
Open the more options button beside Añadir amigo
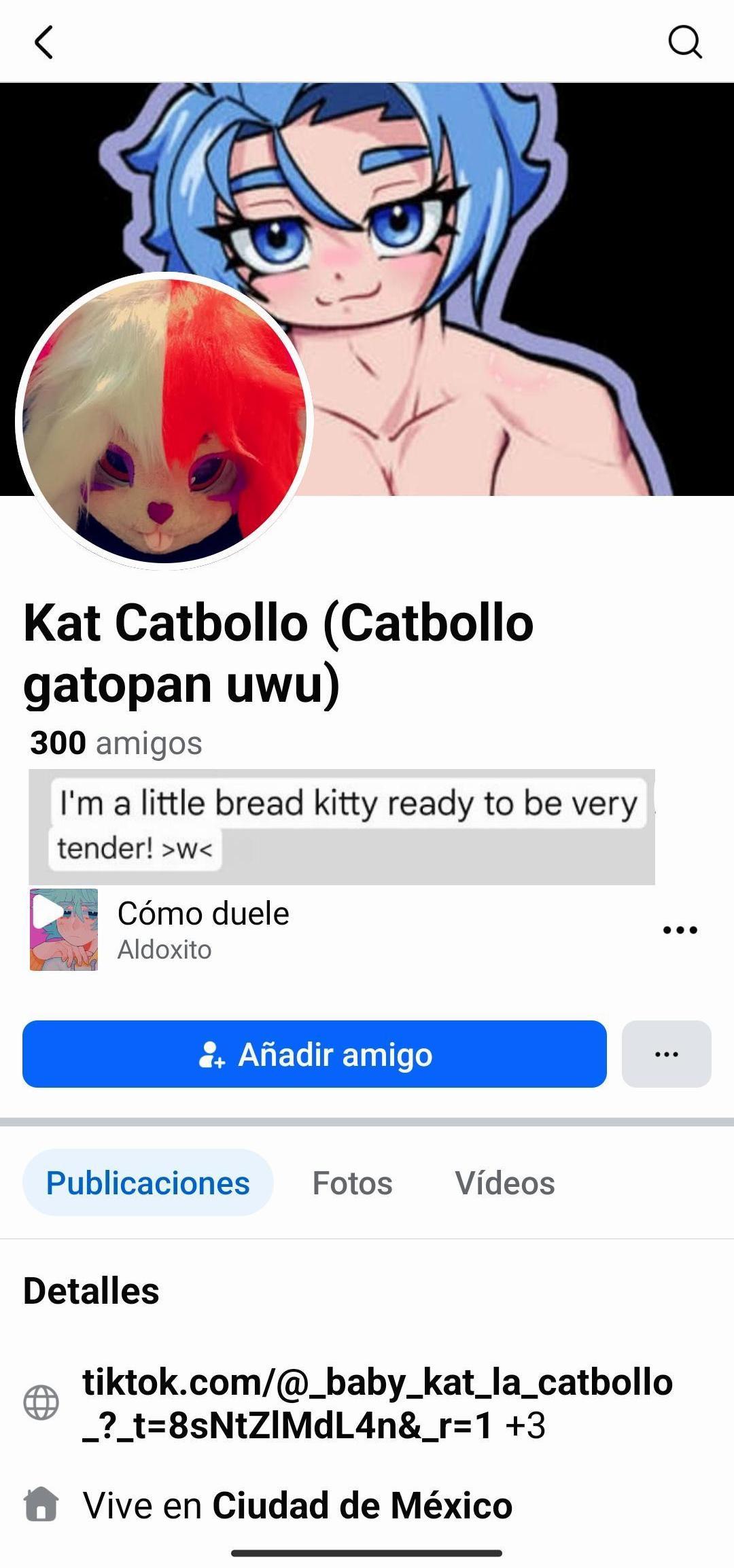click(666, 1054)
